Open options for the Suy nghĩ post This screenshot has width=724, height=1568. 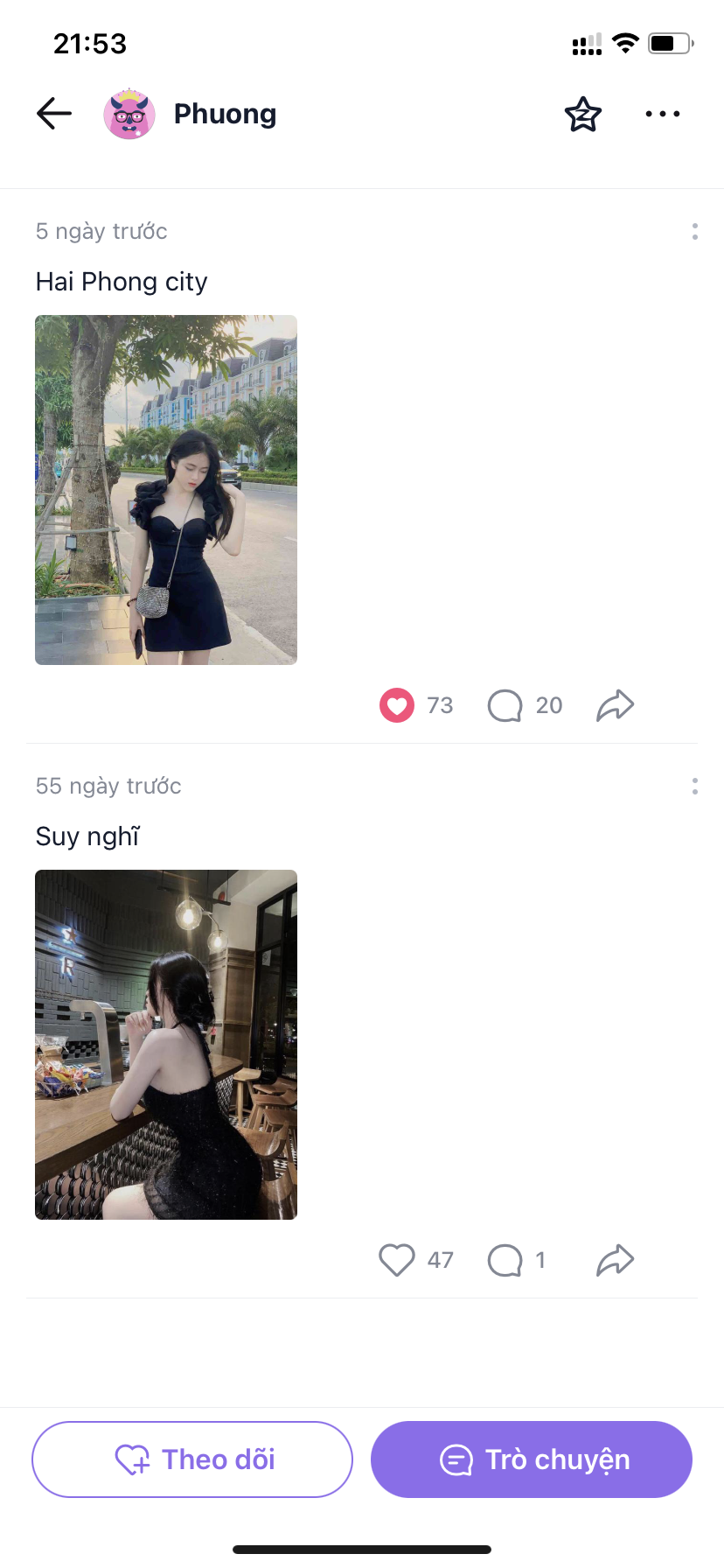click(695, 786)
